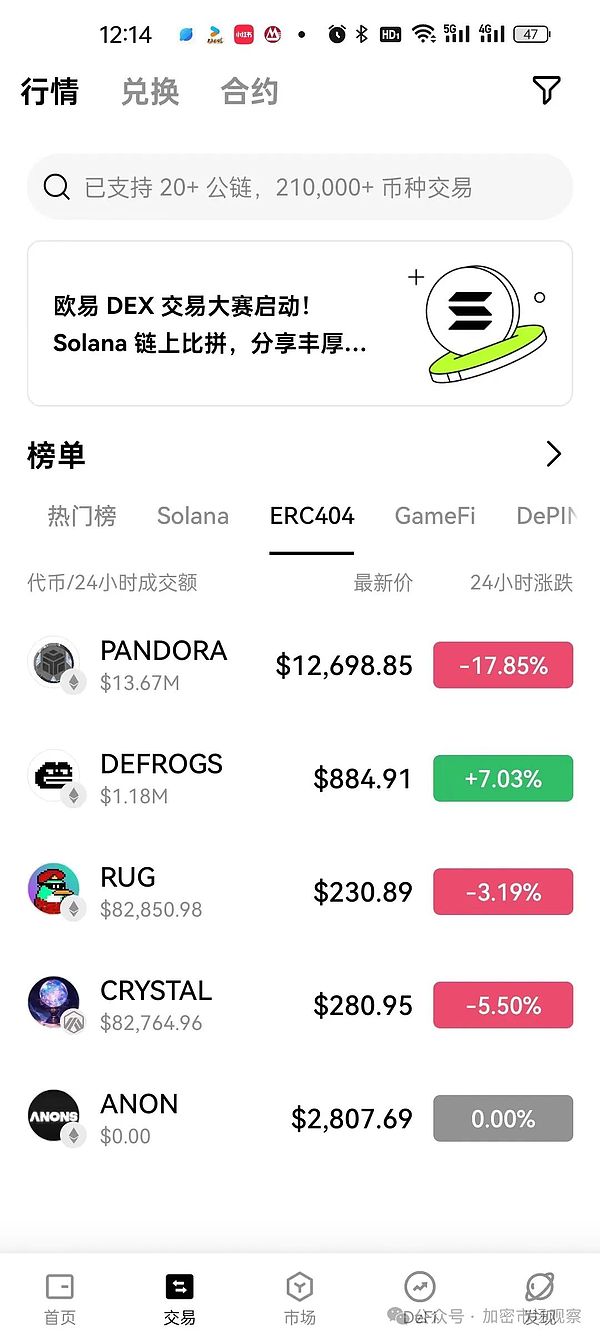Go to the 市场 bottom tab

coord(299,1298)
